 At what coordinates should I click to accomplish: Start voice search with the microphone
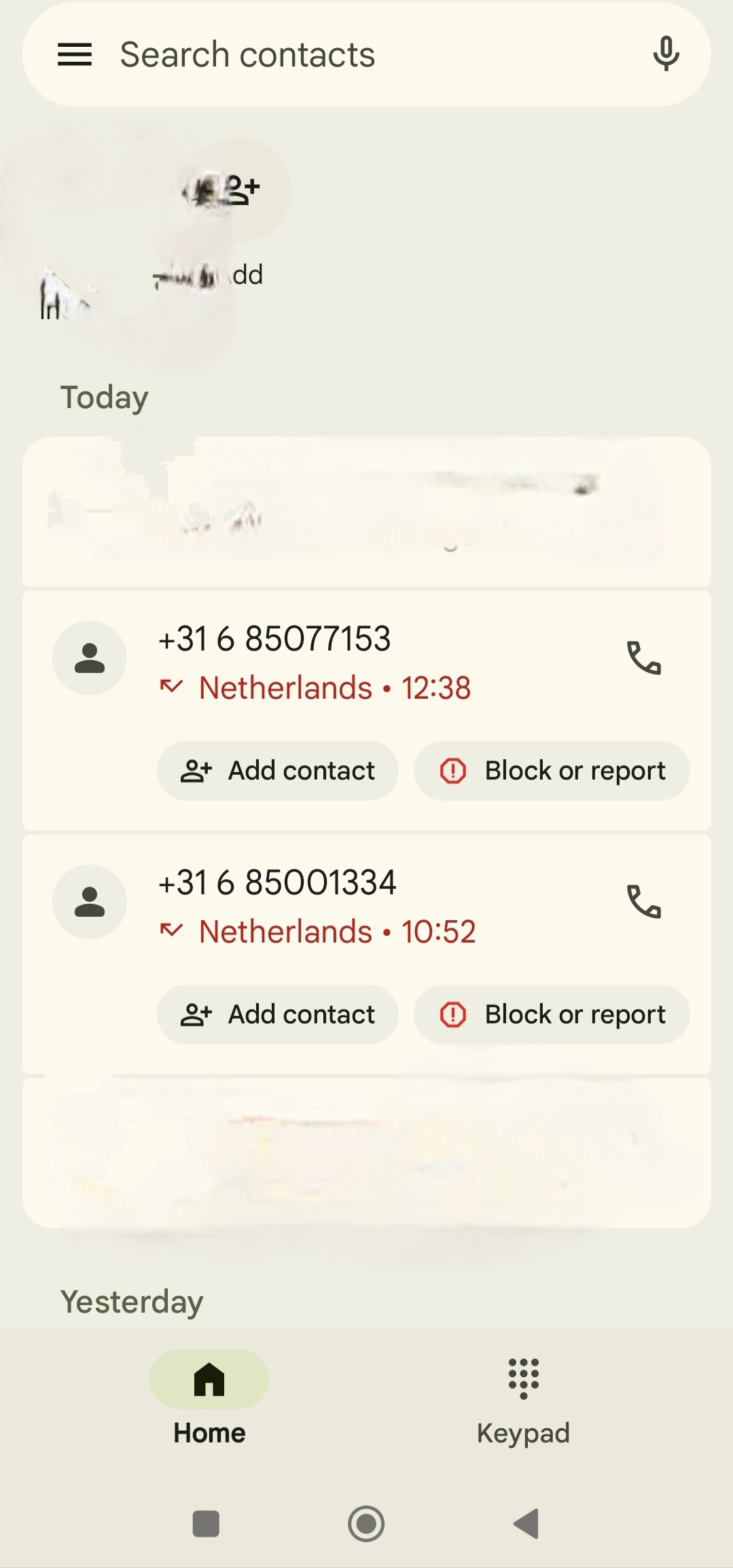coord(666,54)
